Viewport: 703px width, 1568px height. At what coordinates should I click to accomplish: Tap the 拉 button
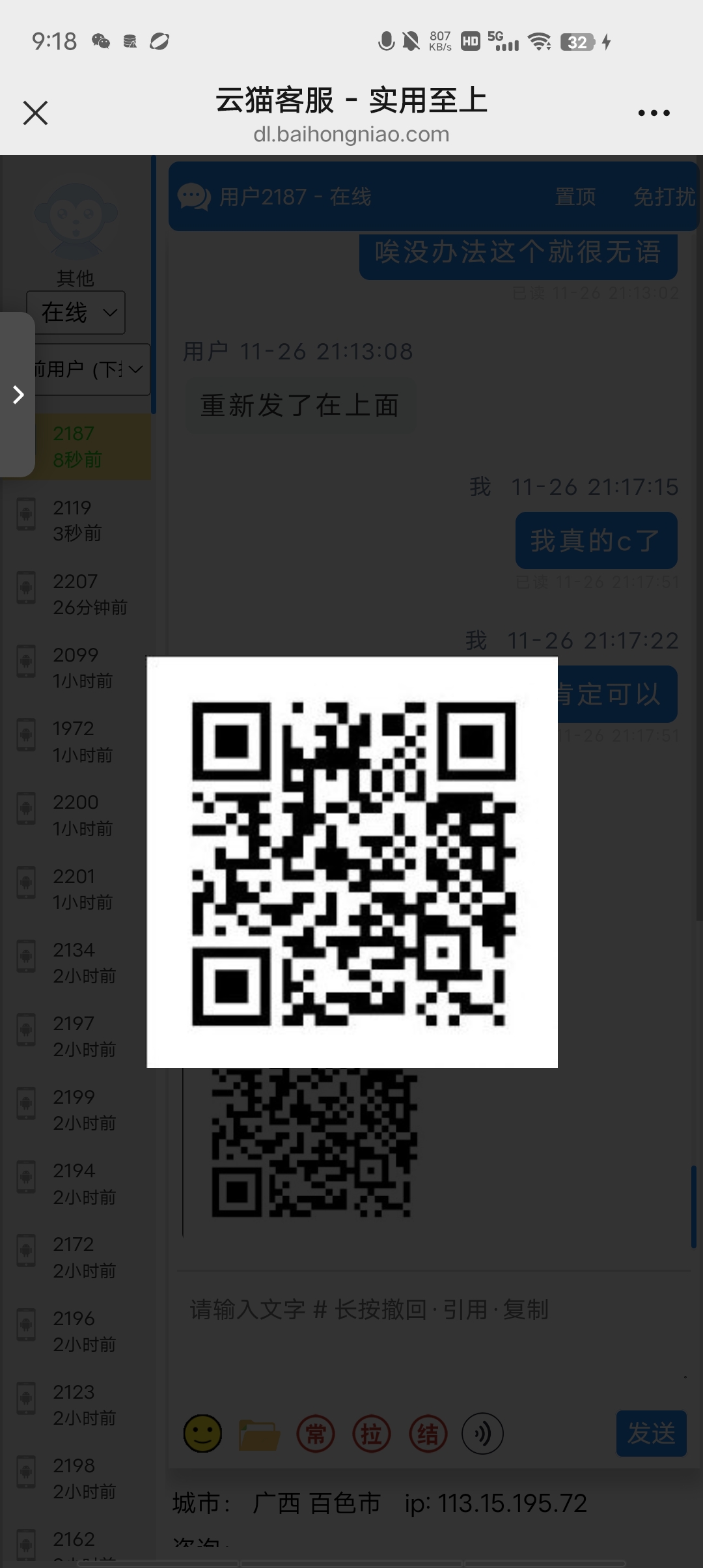click(372, 1433)
